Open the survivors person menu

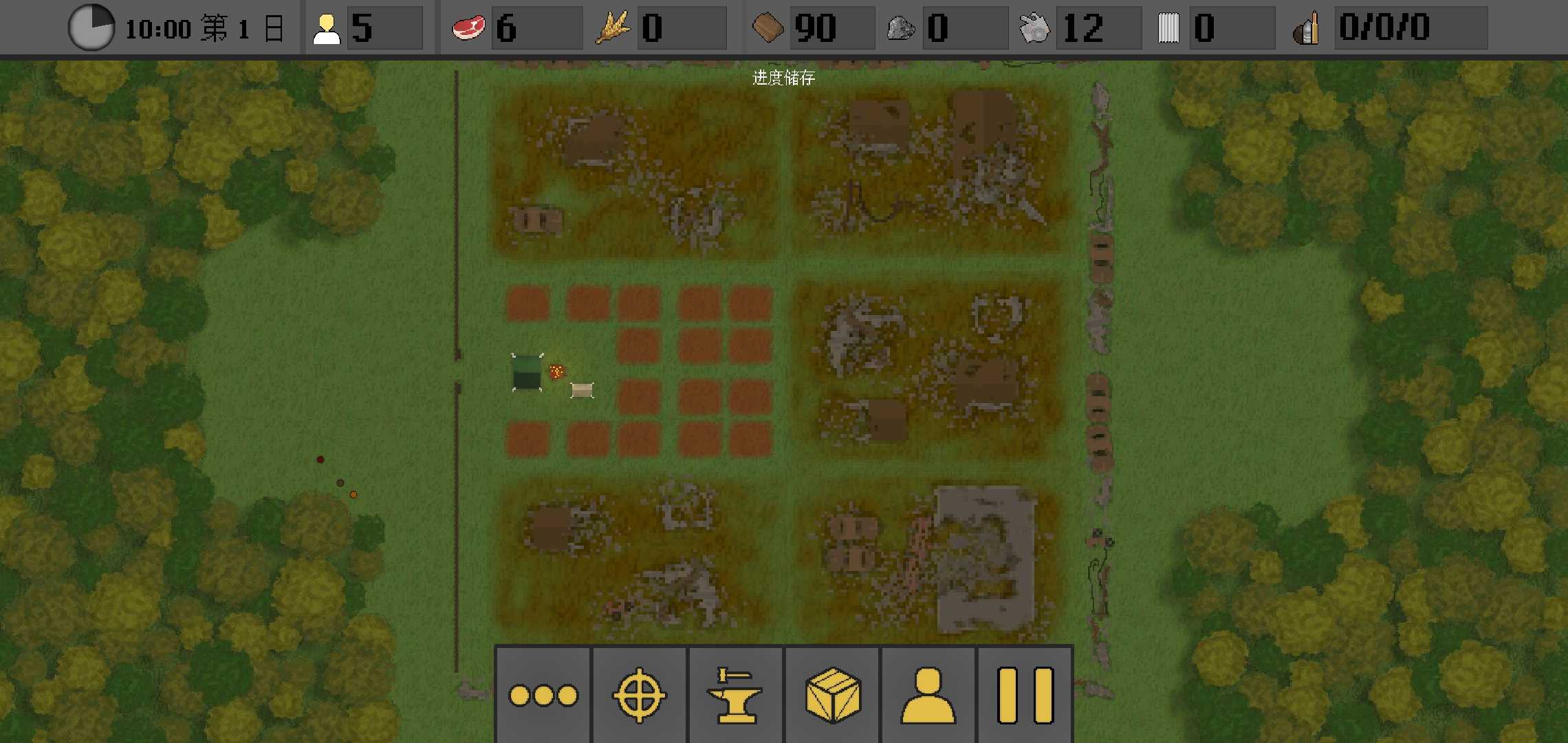(928, 695)
